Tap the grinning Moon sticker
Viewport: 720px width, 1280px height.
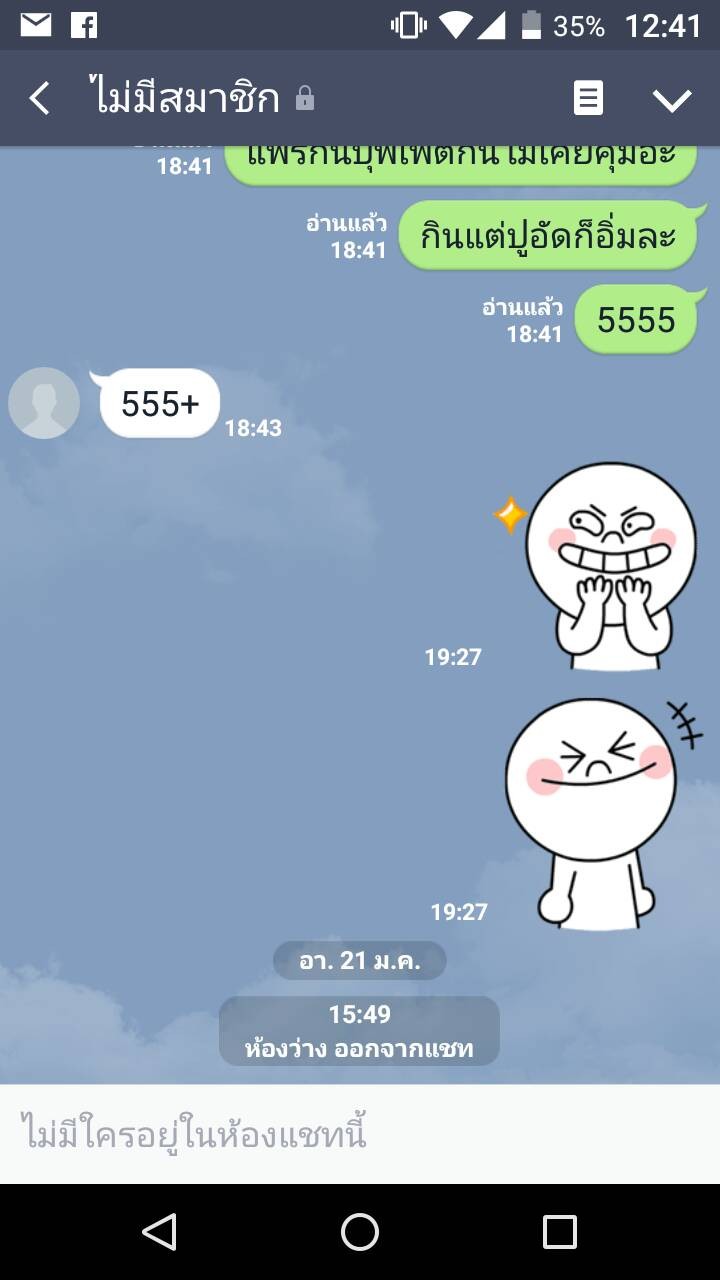597,564
